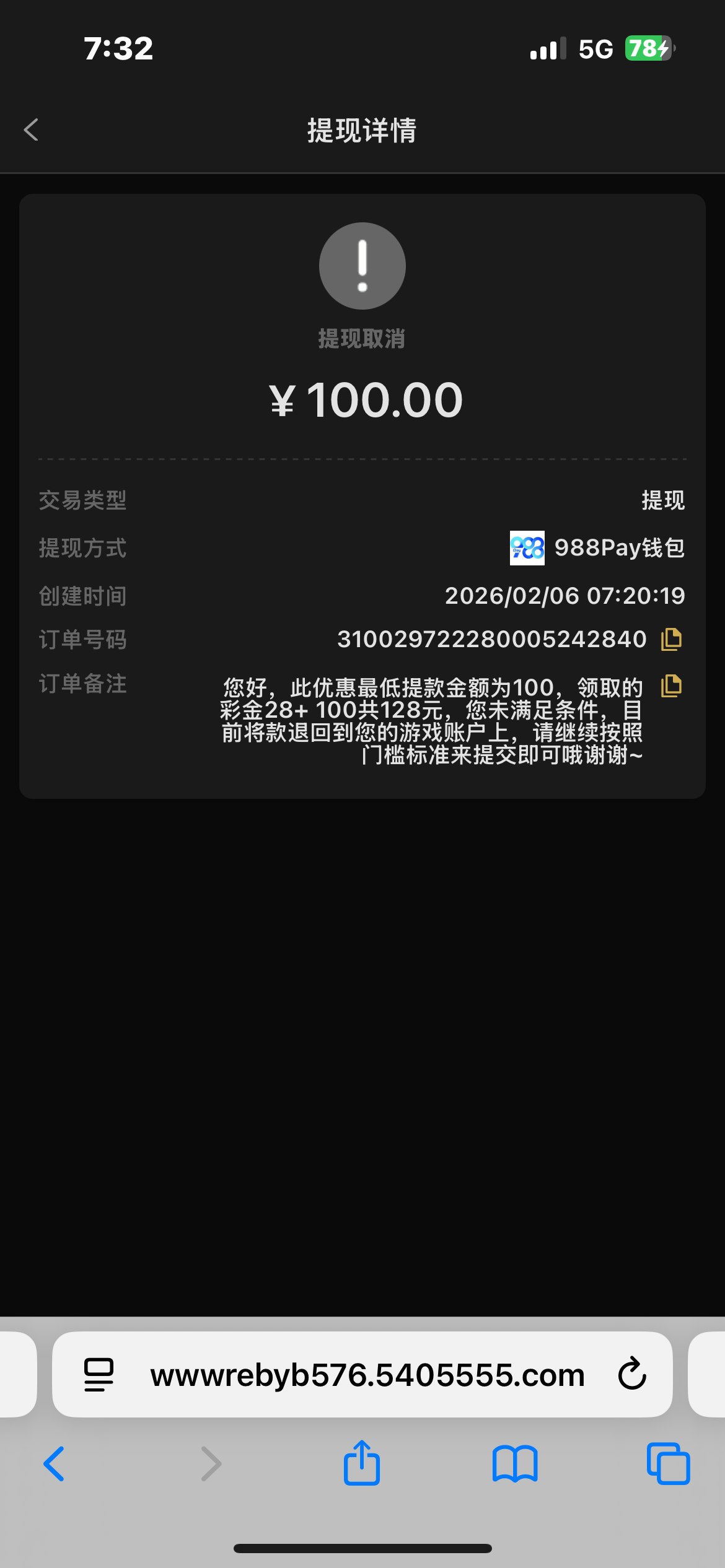Tap the website address bar

(367, 1375)
